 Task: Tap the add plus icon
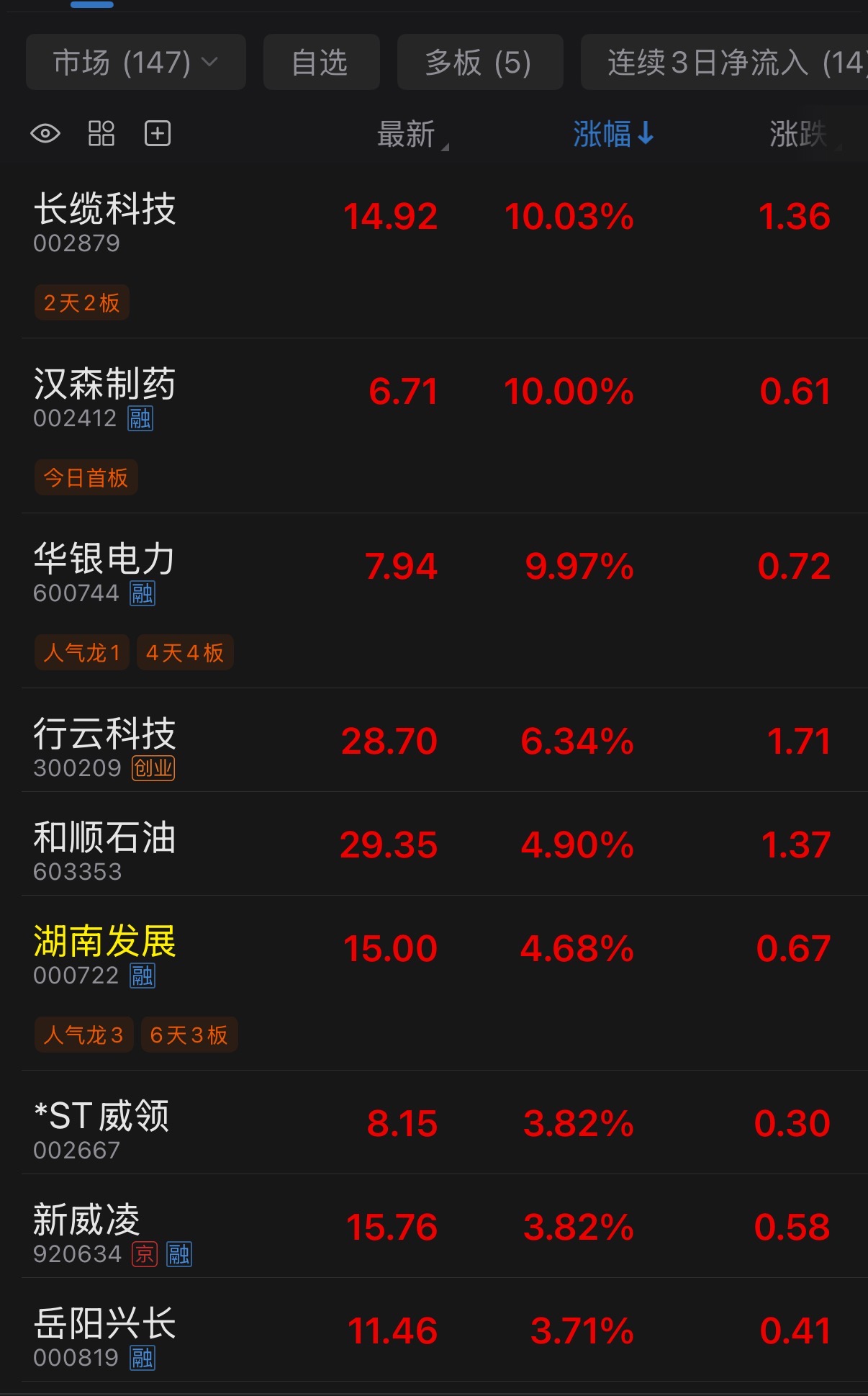point(158,134)
